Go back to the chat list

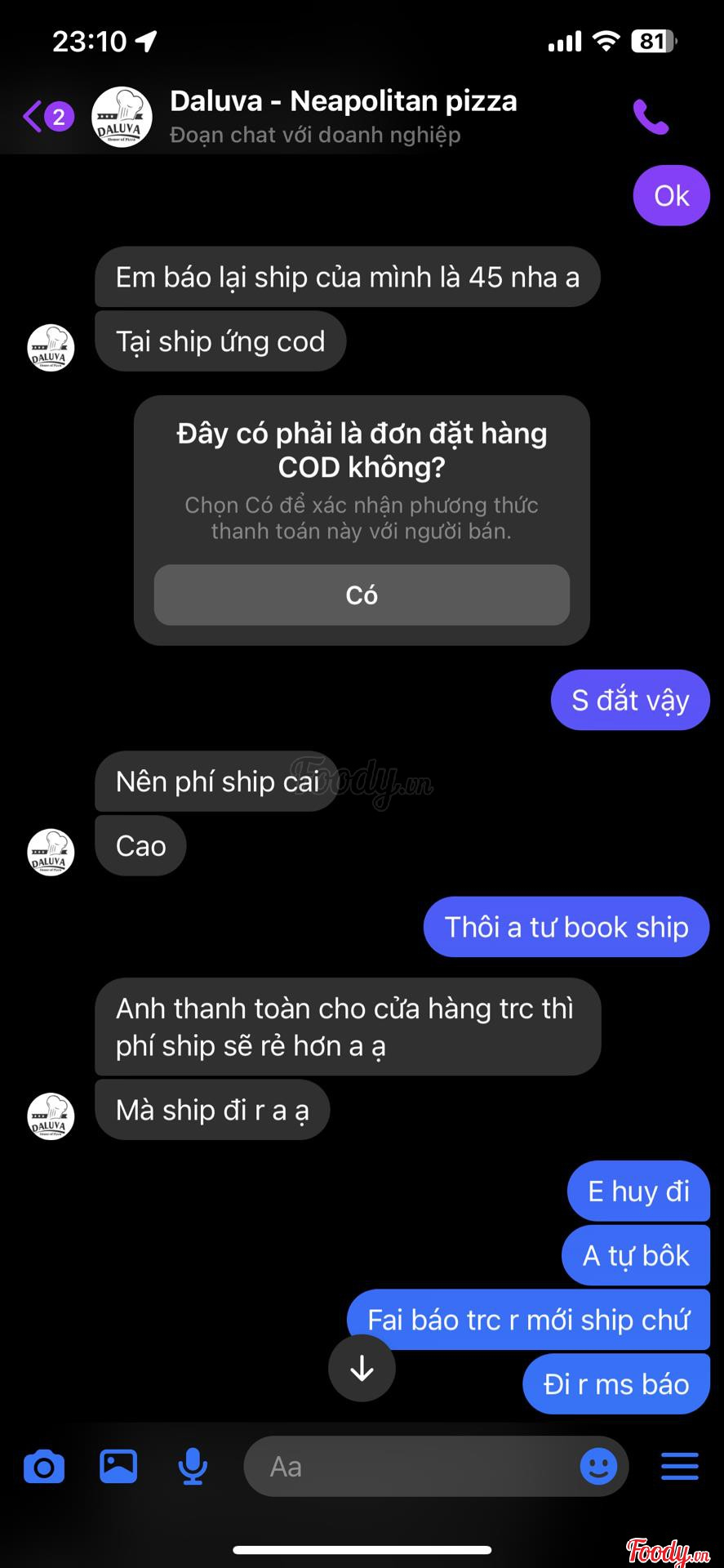click(x=34, y=117)
